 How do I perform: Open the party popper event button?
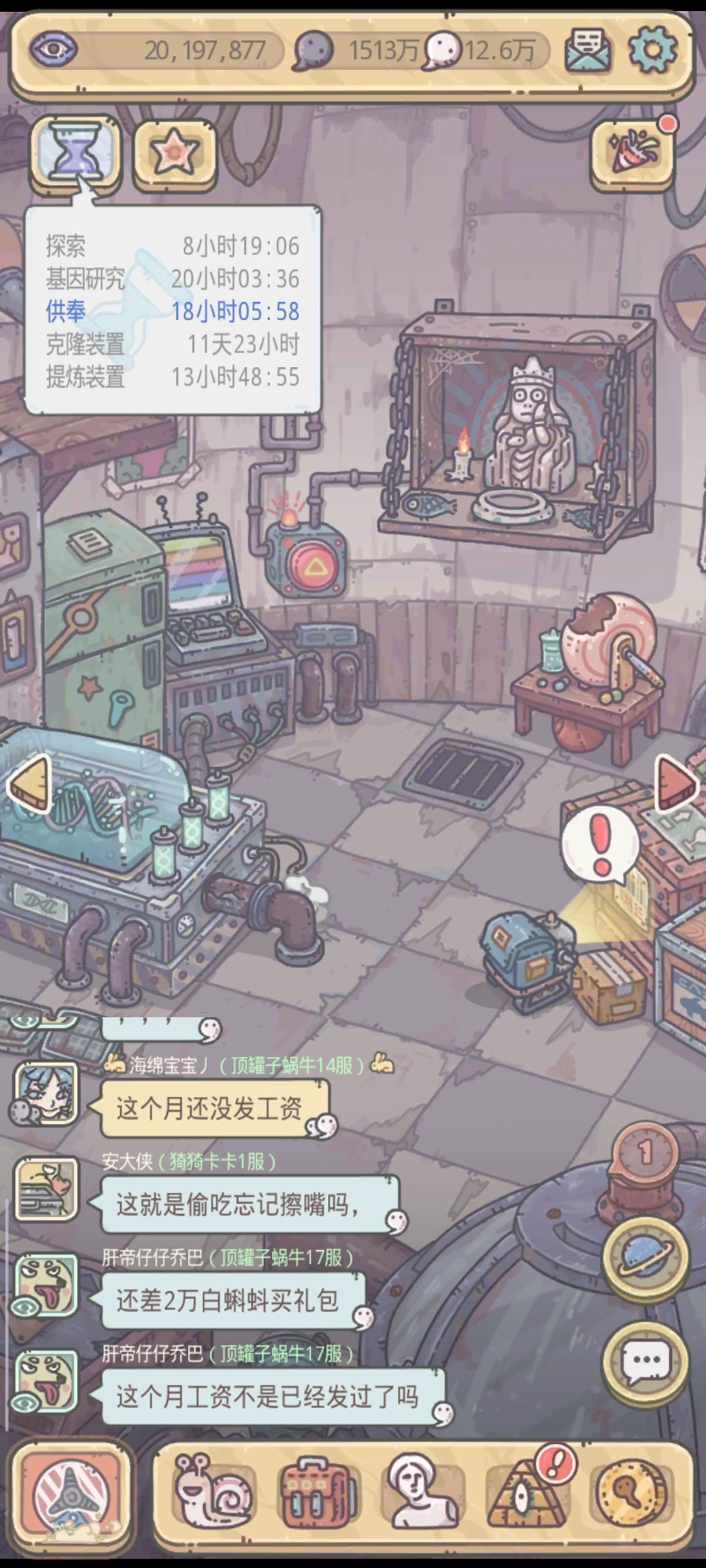pos(633,154)
